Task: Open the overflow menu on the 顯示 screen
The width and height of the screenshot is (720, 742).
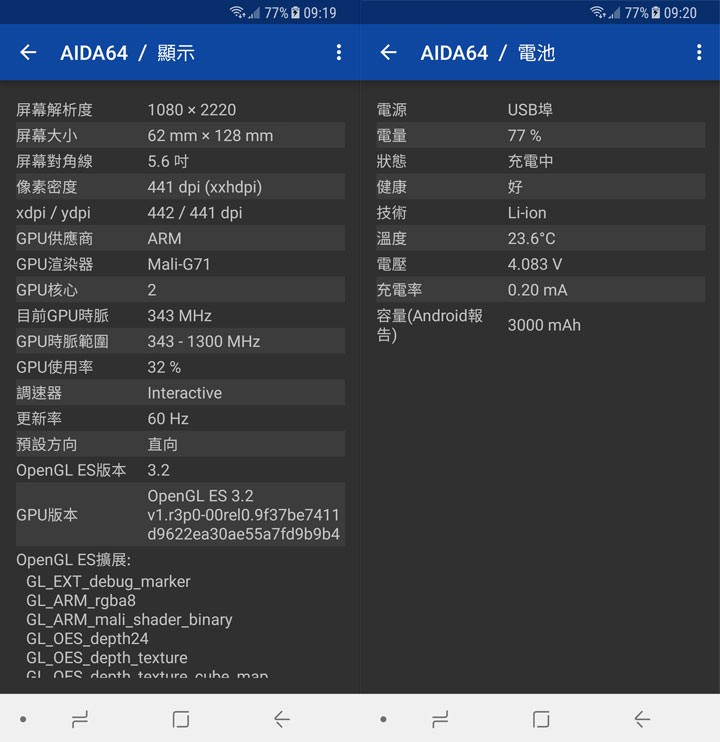Action: [339, 52]
